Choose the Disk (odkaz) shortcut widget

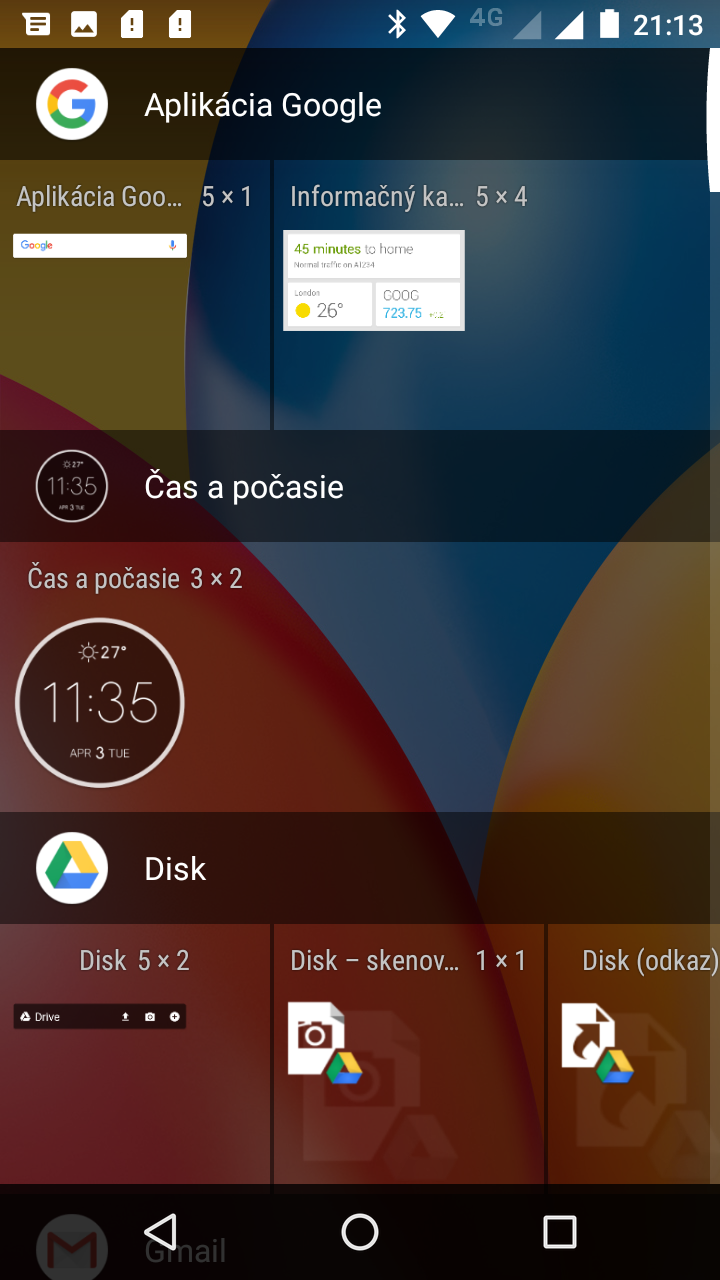point(634,1054)
